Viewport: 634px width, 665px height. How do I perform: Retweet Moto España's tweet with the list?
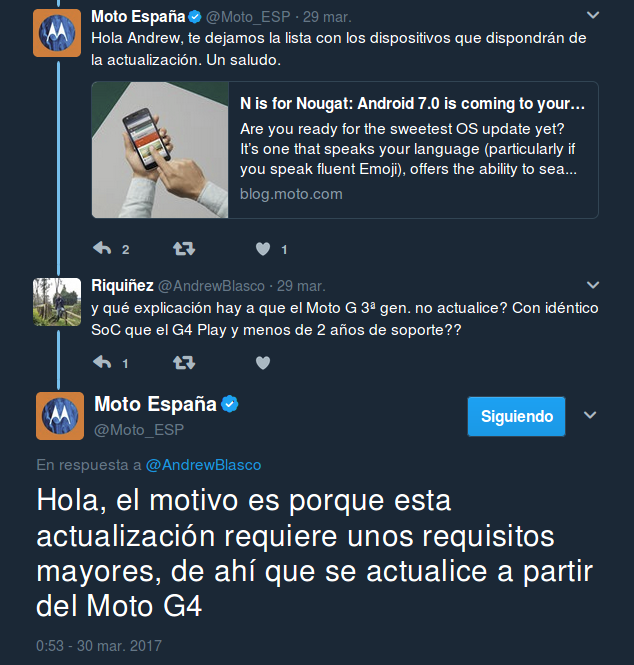pyautogui.click(x=184, y=249)
